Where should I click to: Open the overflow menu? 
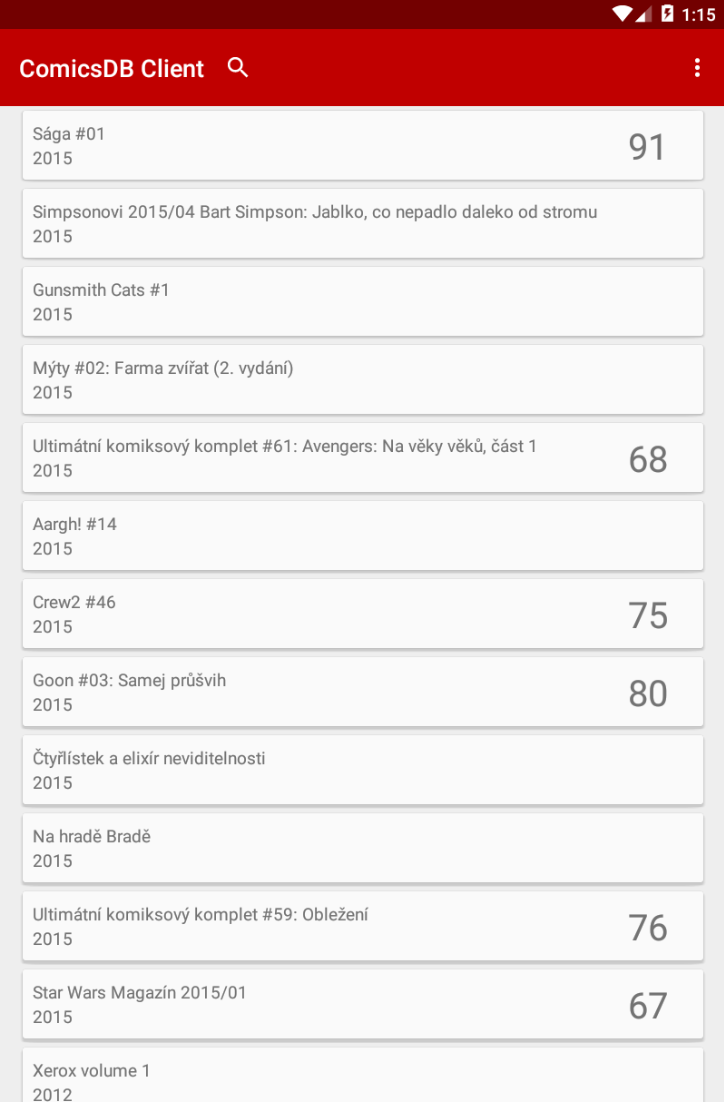click(x=697, y=67)
